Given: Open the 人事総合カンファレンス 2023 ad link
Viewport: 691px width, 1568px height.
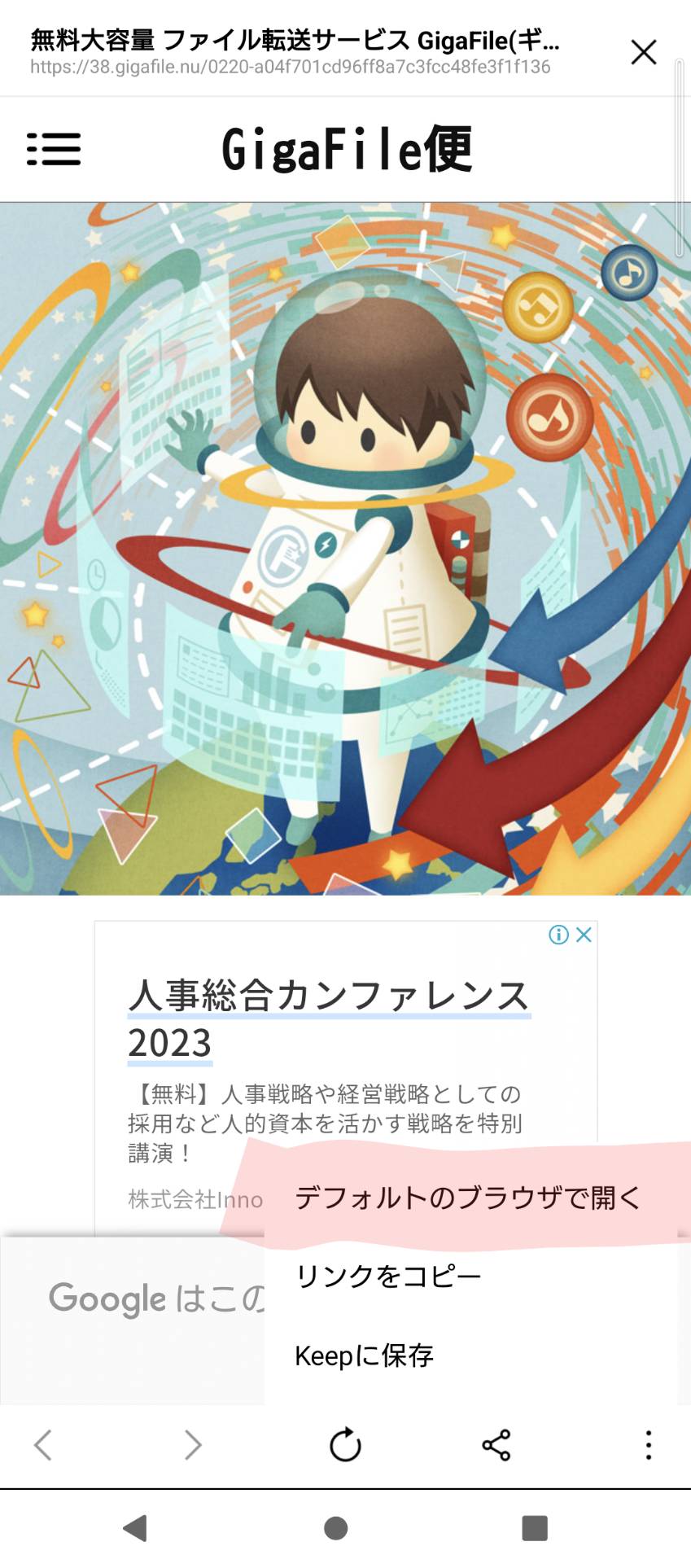Looking at the screenshot, I should point(329,1018).
